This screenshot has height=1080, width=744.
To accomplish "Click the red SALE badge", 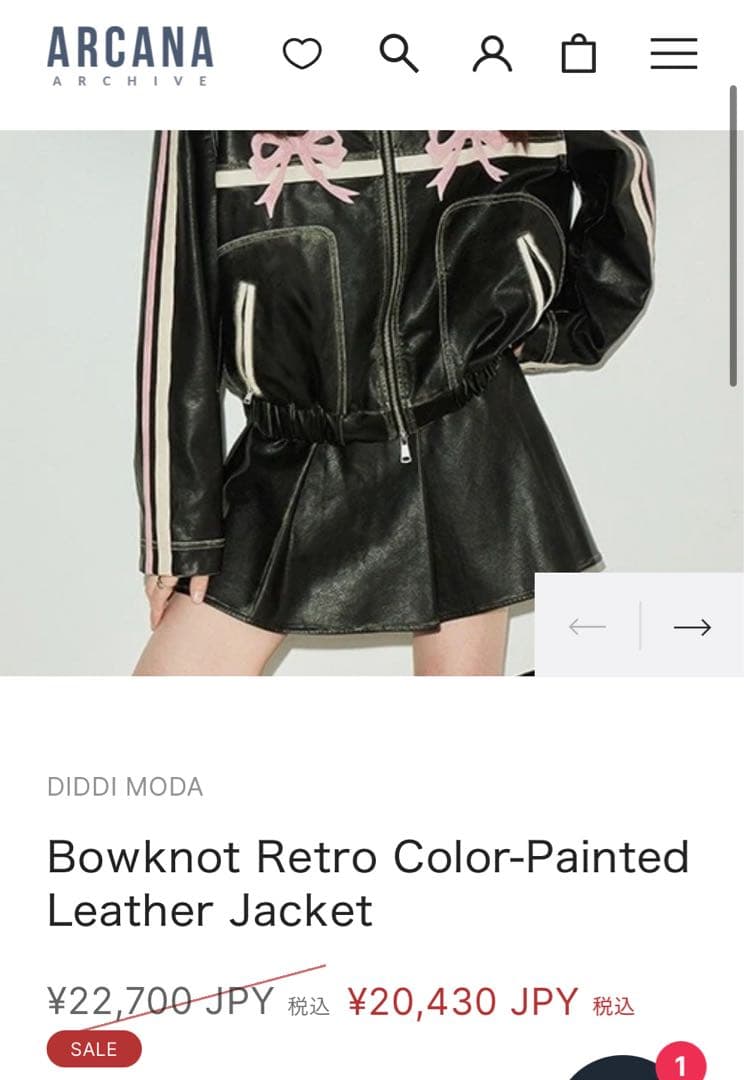I will [95, 1048].
